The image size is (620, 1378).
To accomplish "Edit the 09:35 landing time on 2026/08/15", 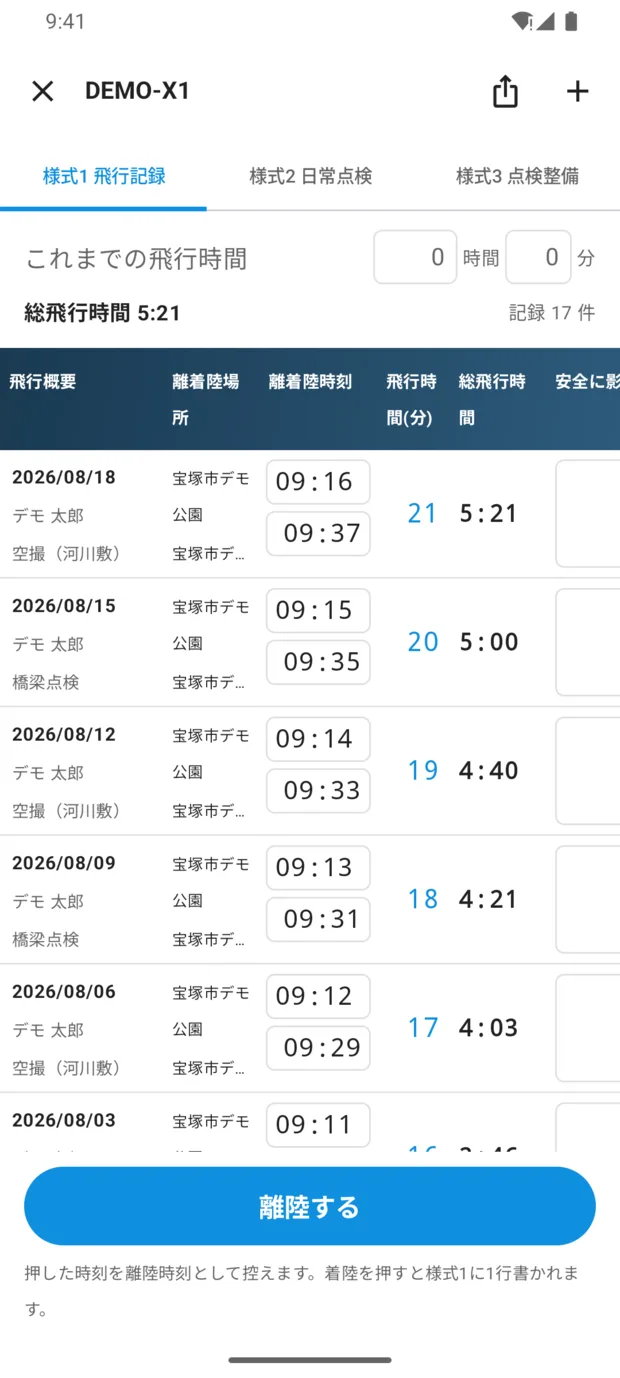I will tap(318, 662).
